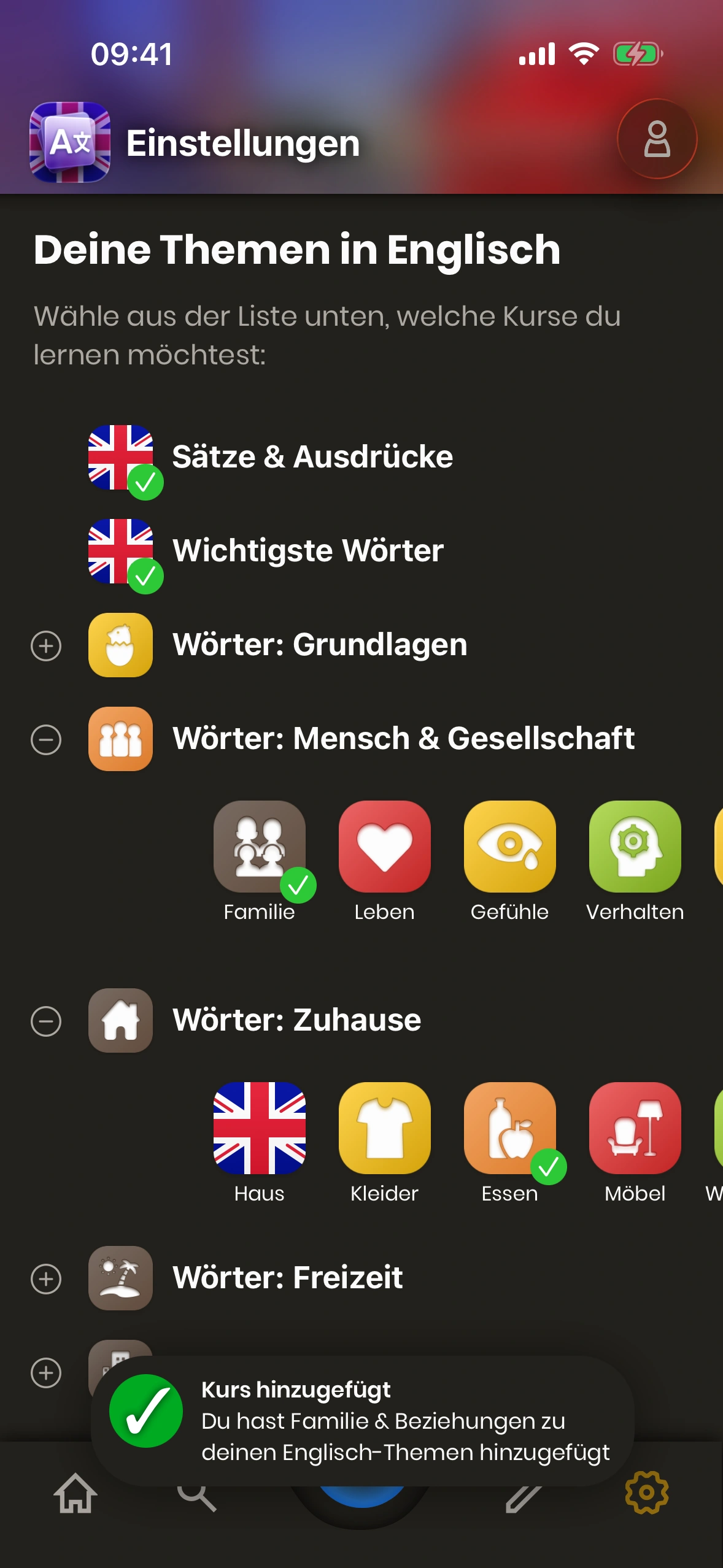Toggle the Sätze & Ausdrücke course
The image size is (723, 1568).
pos(121,458)
